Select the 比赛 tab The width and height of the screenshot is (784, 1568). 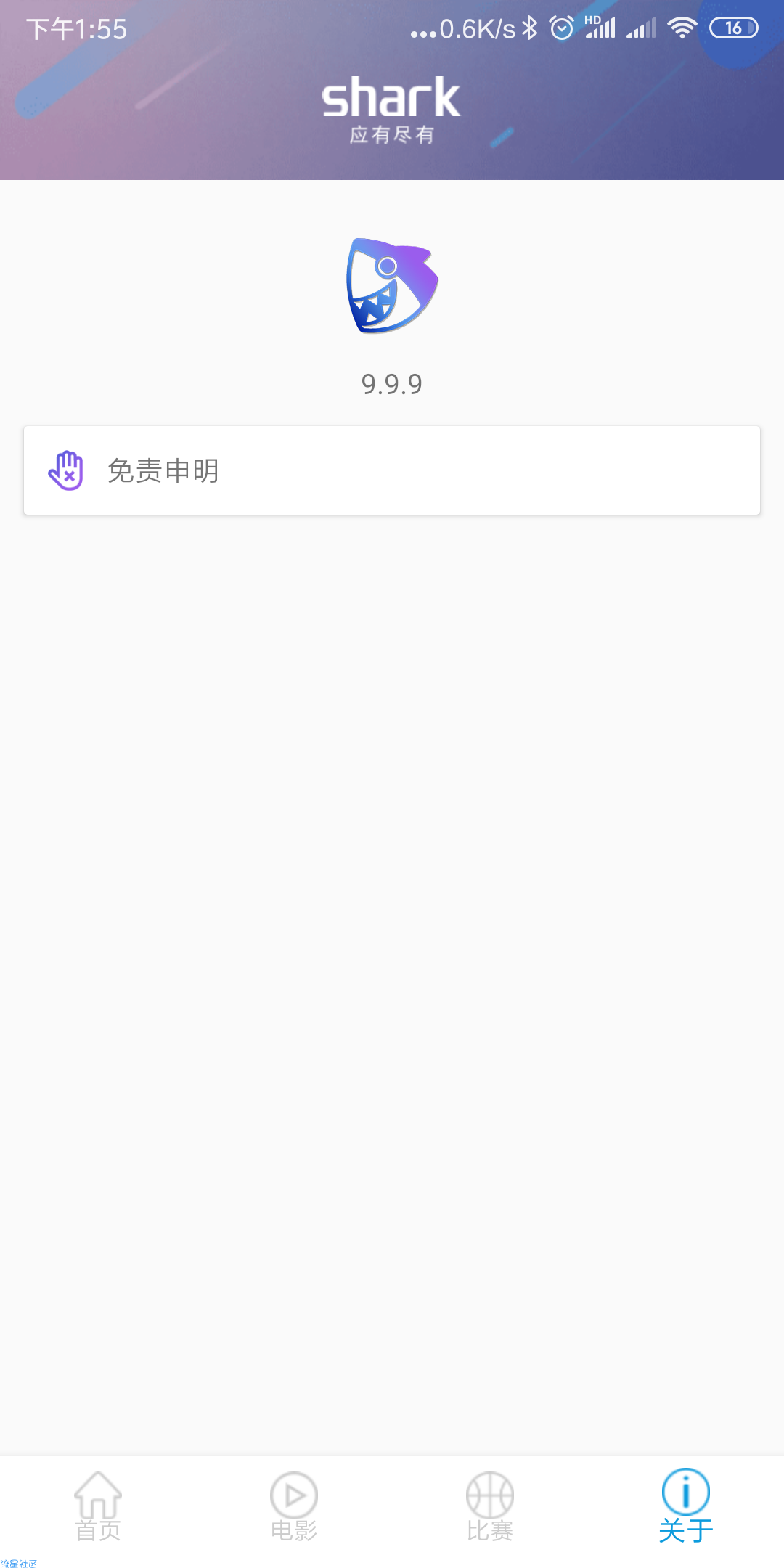[x=490, y=1507]
